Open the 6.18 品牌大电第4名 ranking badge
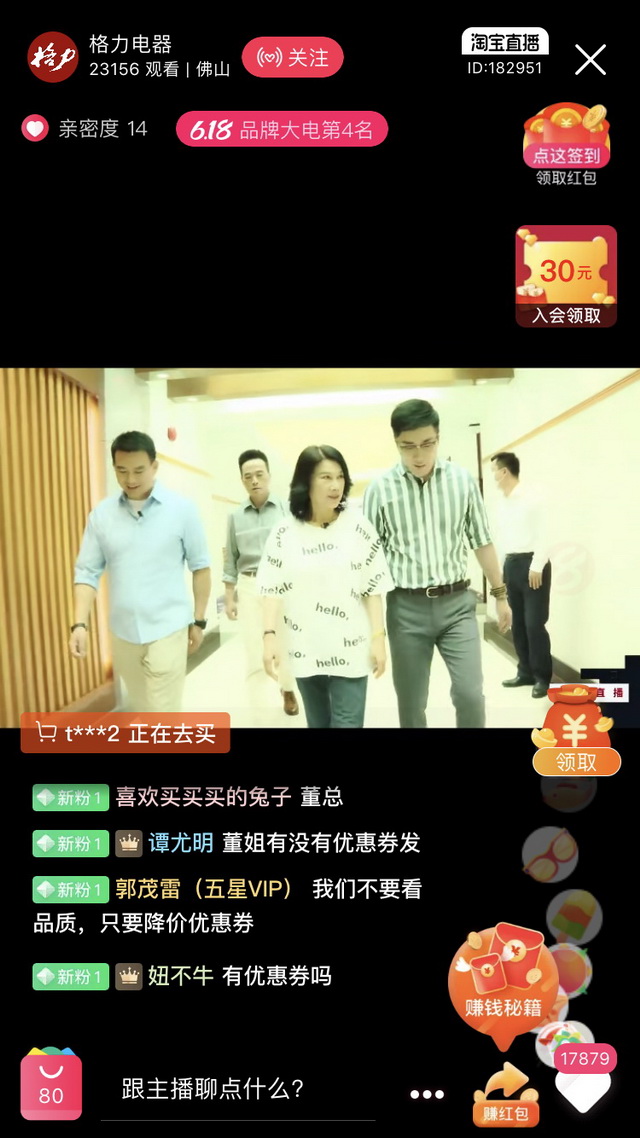The width and height of the screenshot is (640, 1138). pyautogui.click(x=282, y=129)
